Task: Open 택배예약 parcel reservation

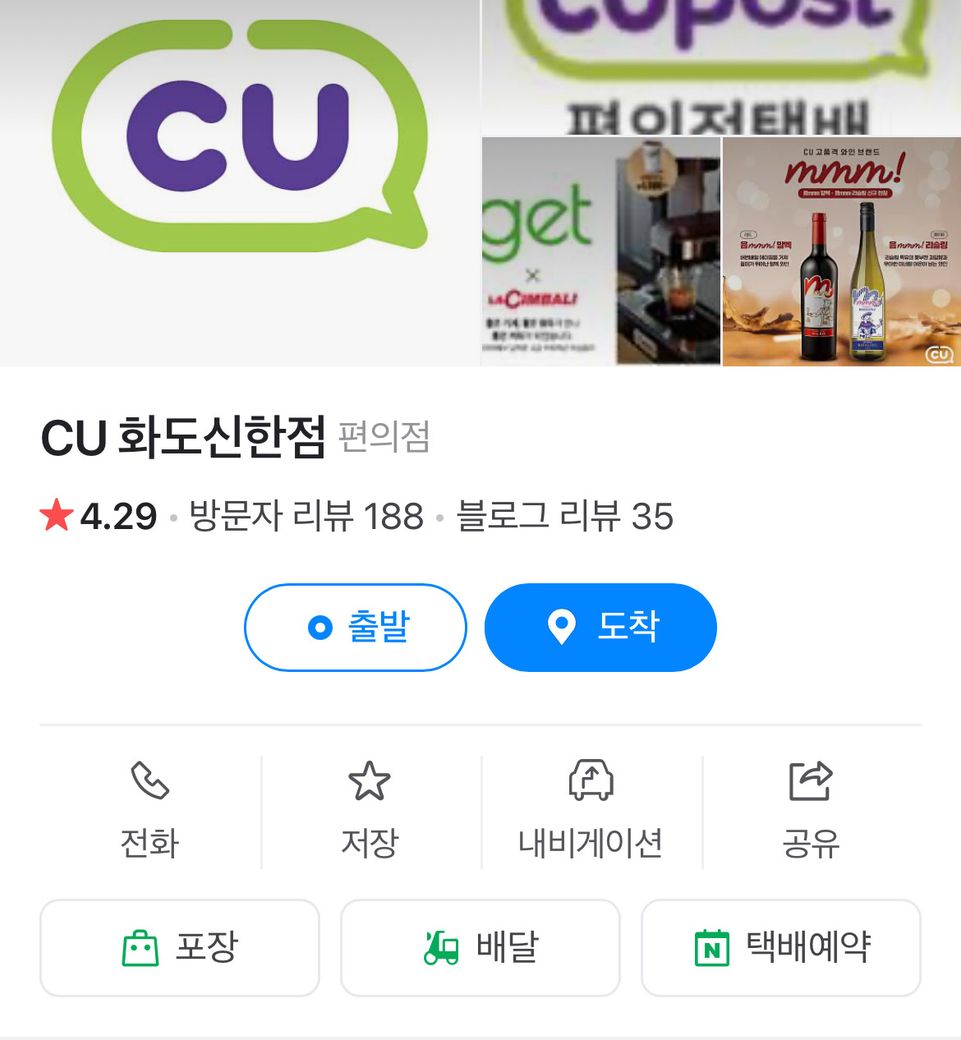Action: (780, 947)
